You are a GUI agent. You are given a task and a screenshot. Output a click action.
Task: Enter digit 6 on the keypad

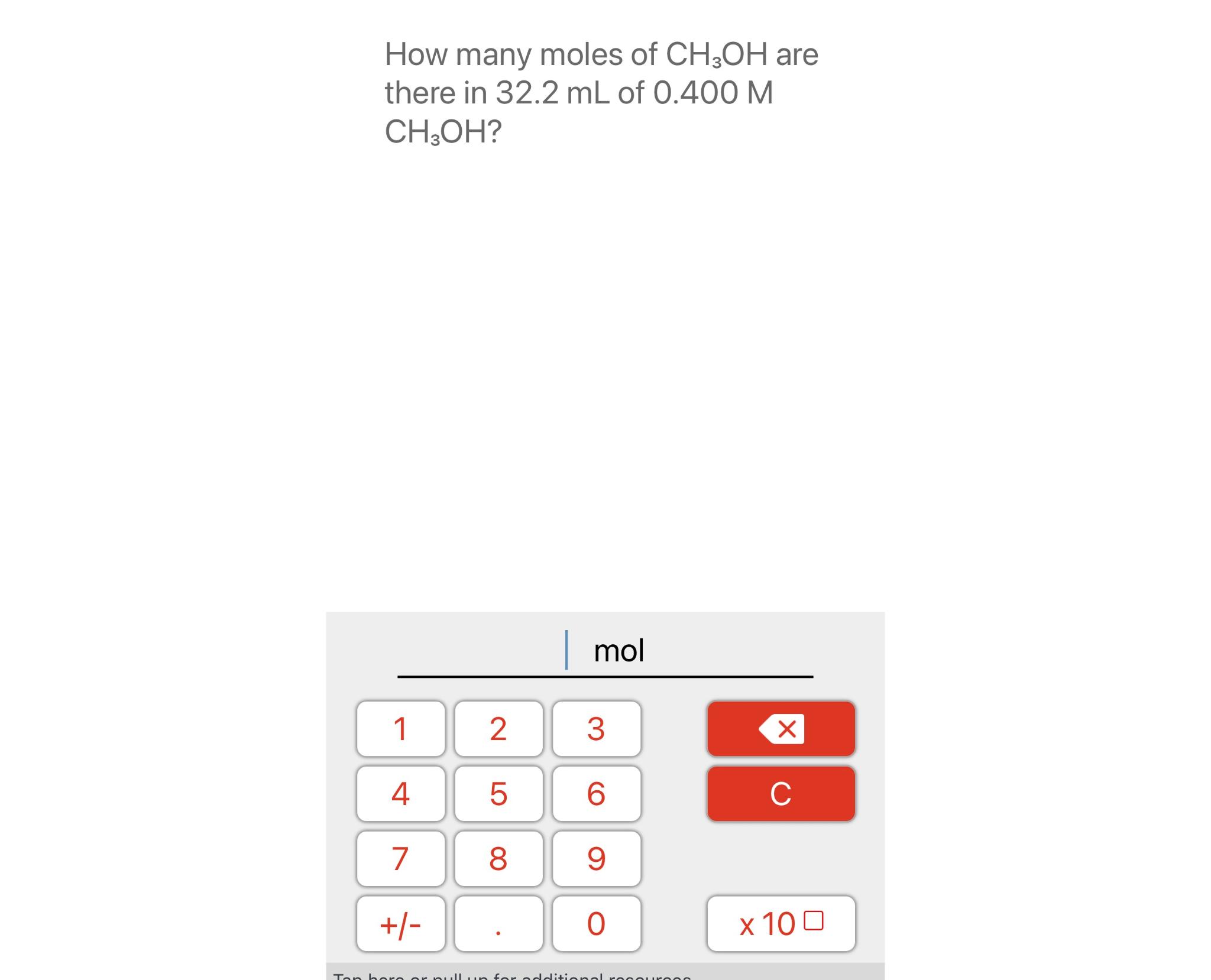click(x=596, y=793)
